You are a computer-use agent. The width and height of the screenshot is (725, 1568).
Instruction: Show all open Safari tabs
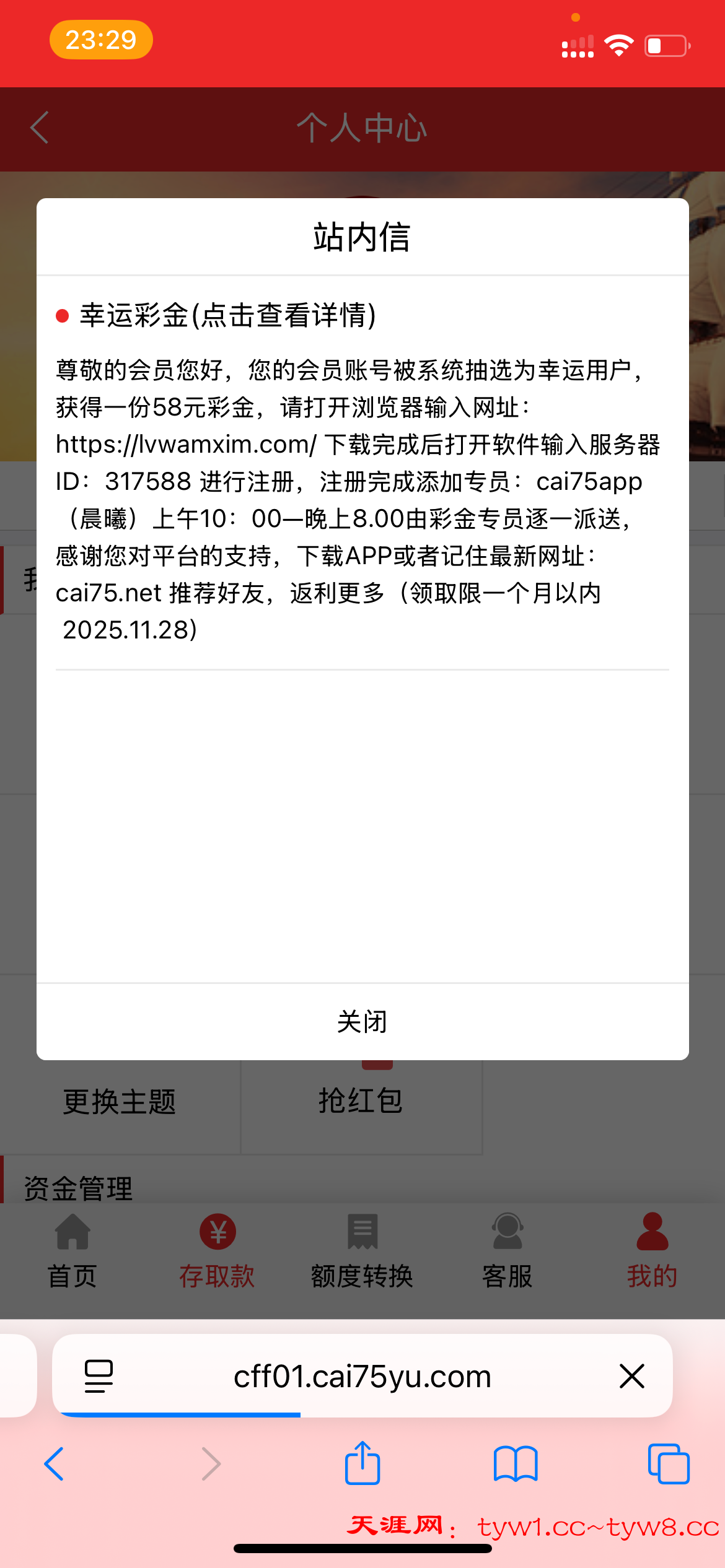(x=668, y=1464)
